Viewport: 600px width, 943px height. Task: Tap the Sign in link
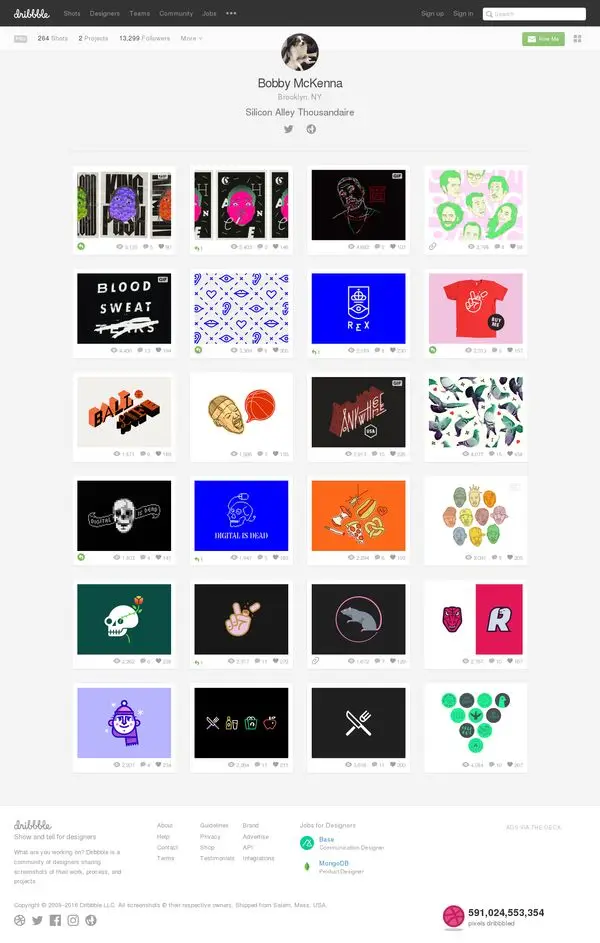point(463,13)
